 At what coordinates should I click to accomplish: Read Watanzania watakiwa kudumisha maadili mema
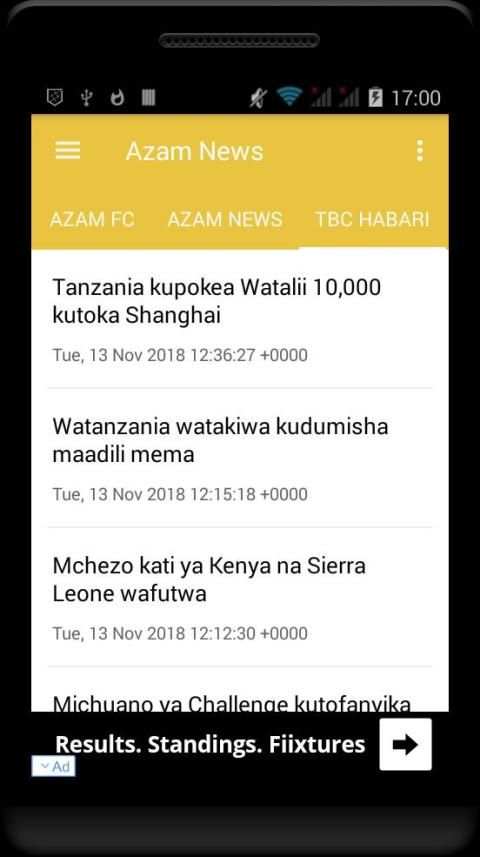pyautogui.click(x=240, y=458)
